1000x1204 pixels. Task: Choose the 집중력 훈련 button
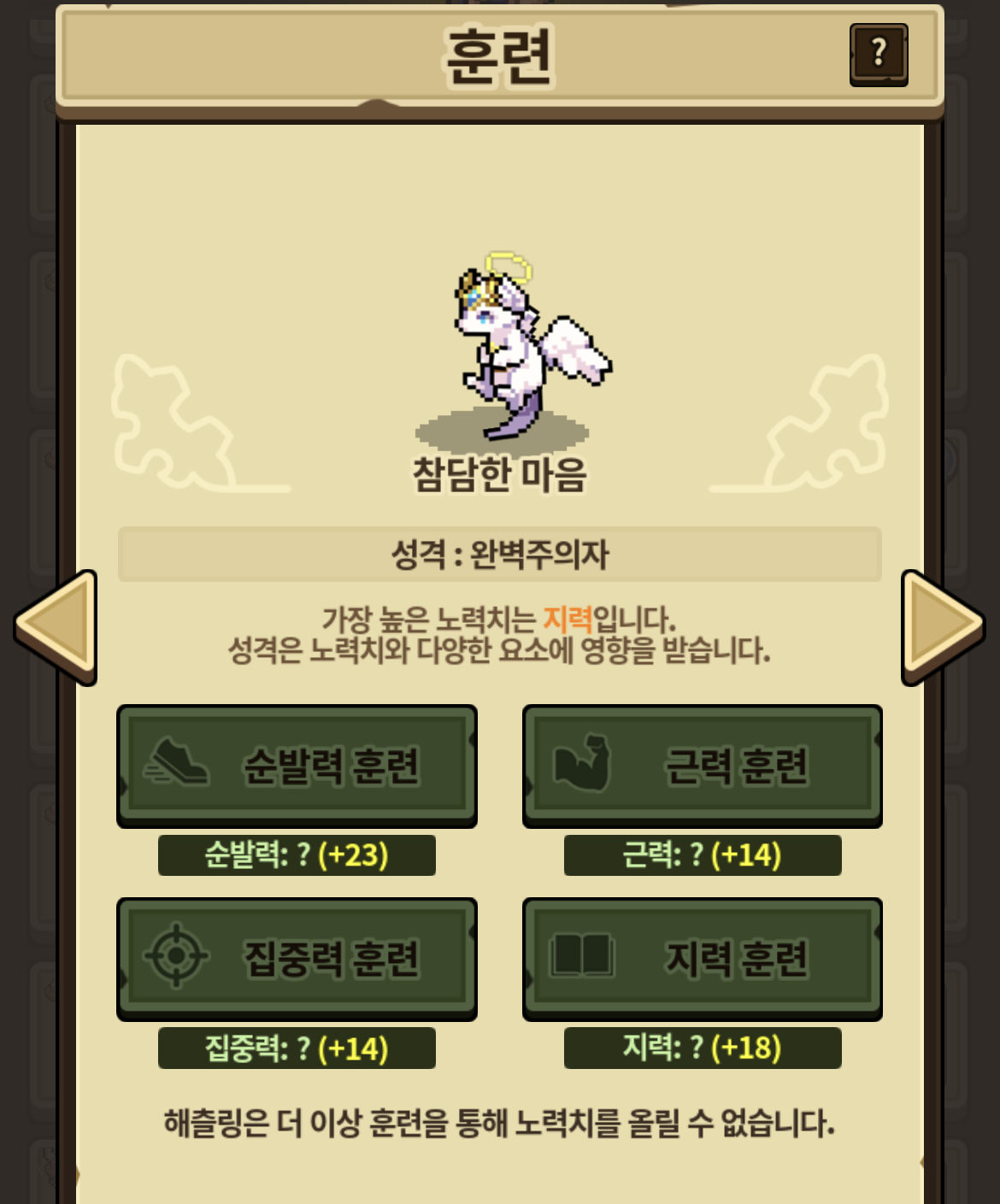coord(297,958)
